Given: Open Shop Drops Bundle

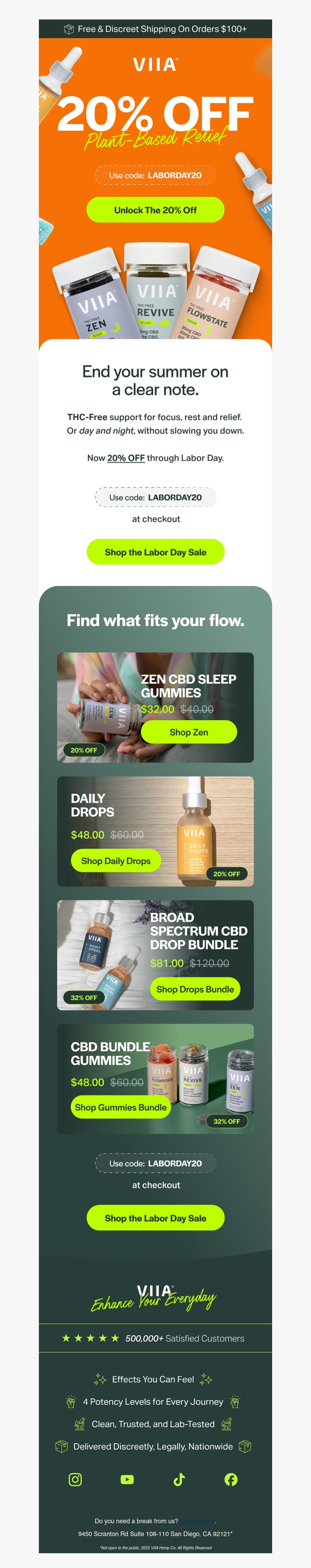Looking at the screenshot, I should click(195, 989).
